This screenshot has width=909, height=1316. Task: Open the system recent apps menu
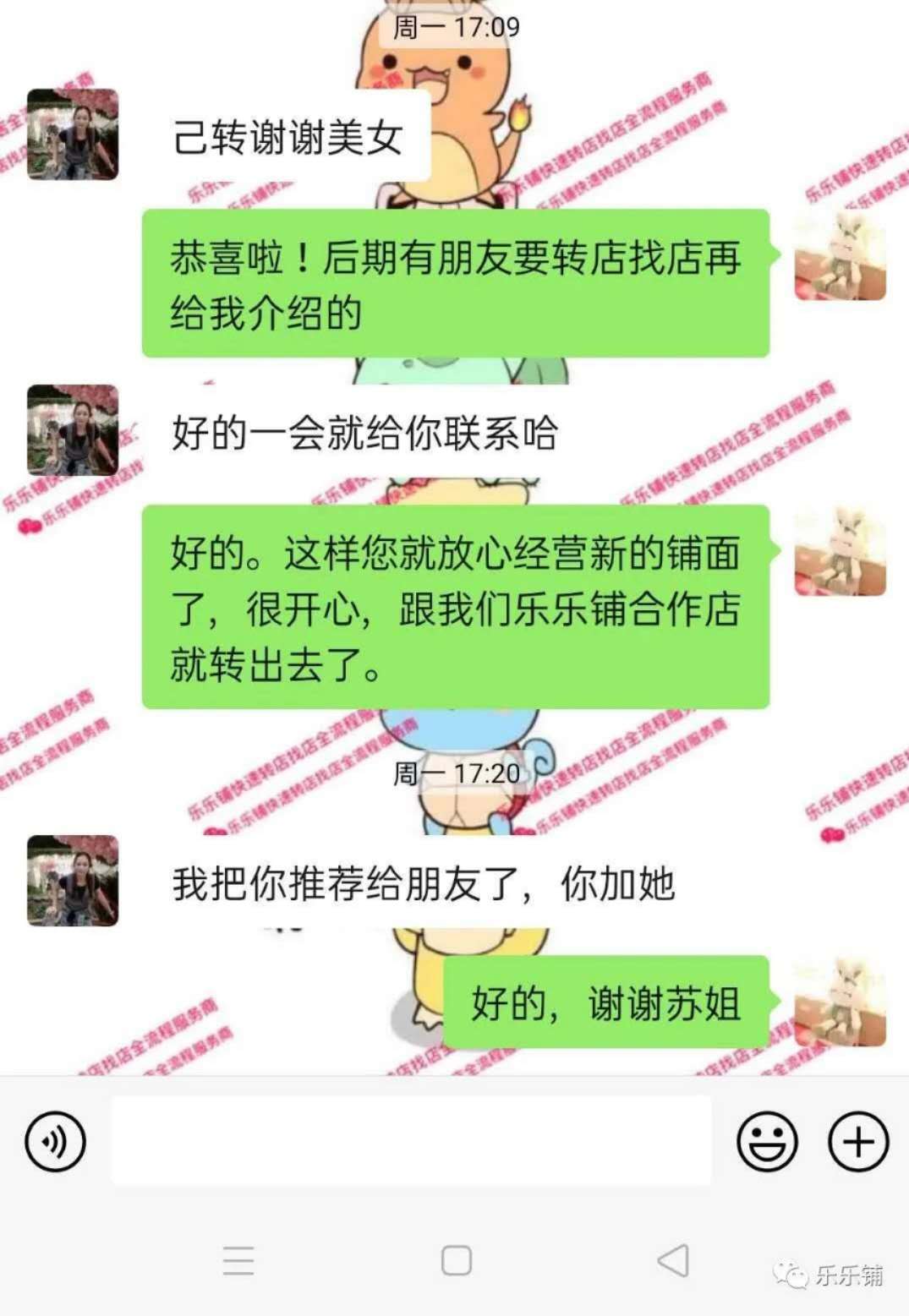(238, 1260)
